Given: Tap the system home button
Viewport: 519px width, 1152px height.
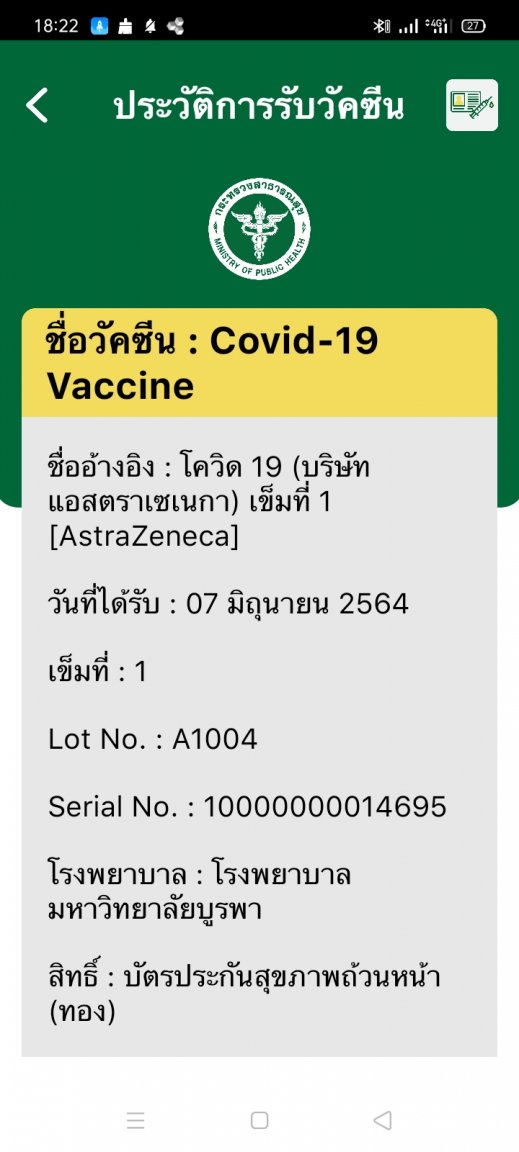Looking at the screenshot, I should point(259,1120).
